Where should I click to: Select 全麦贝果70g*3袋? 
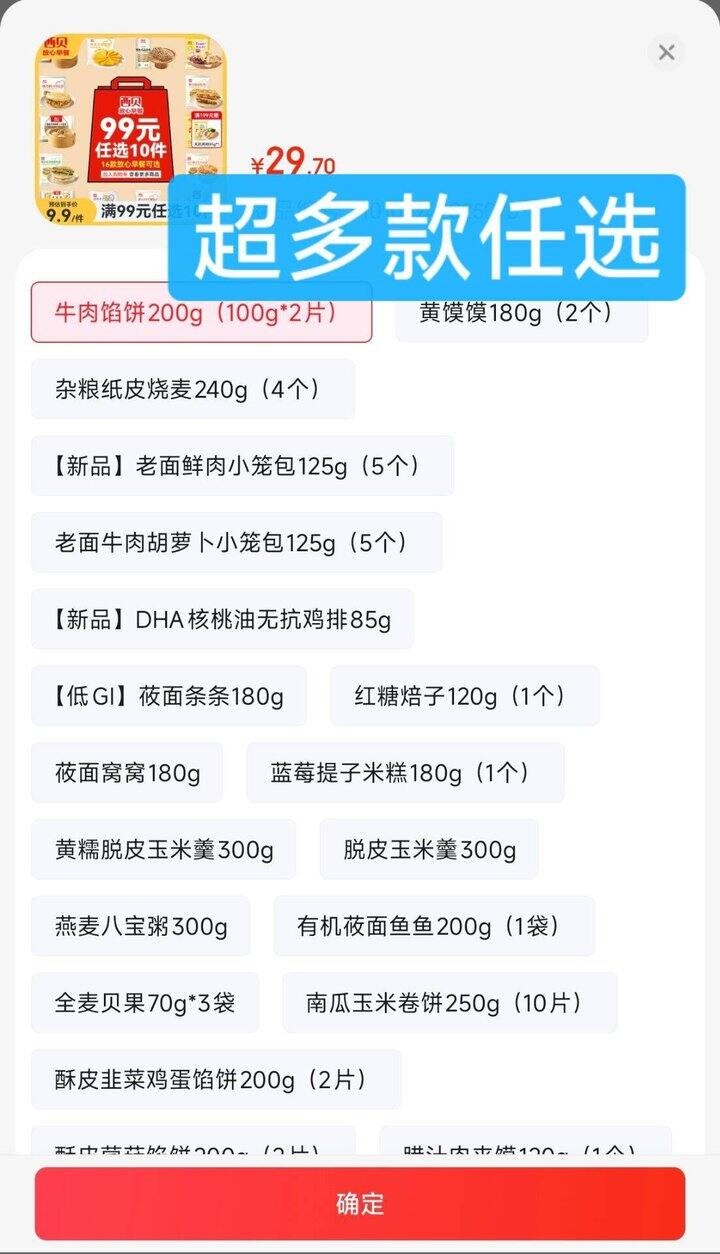(x=145, y=1003)
